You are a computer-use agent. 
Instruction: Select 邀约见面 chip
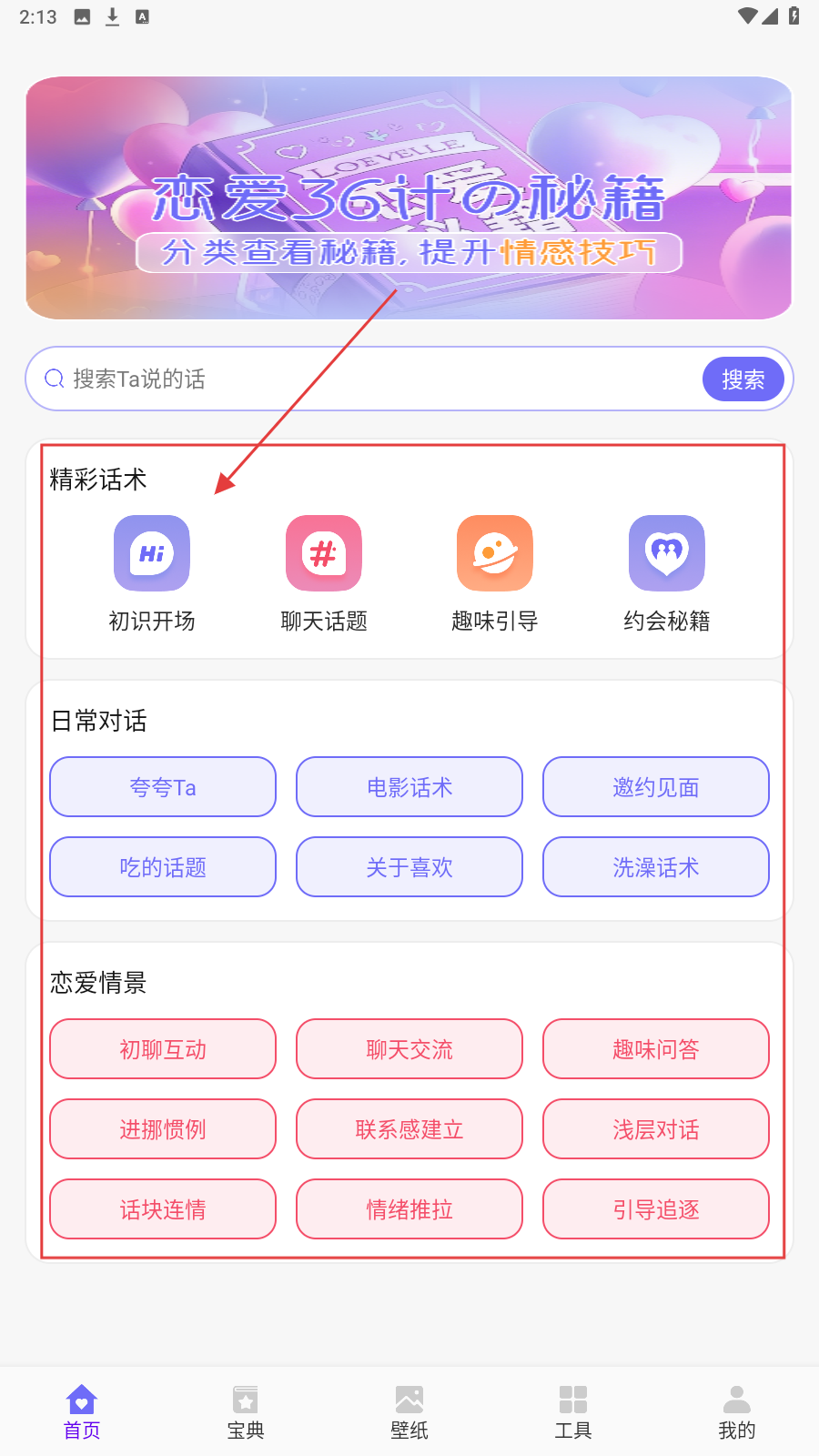point(655,787)
